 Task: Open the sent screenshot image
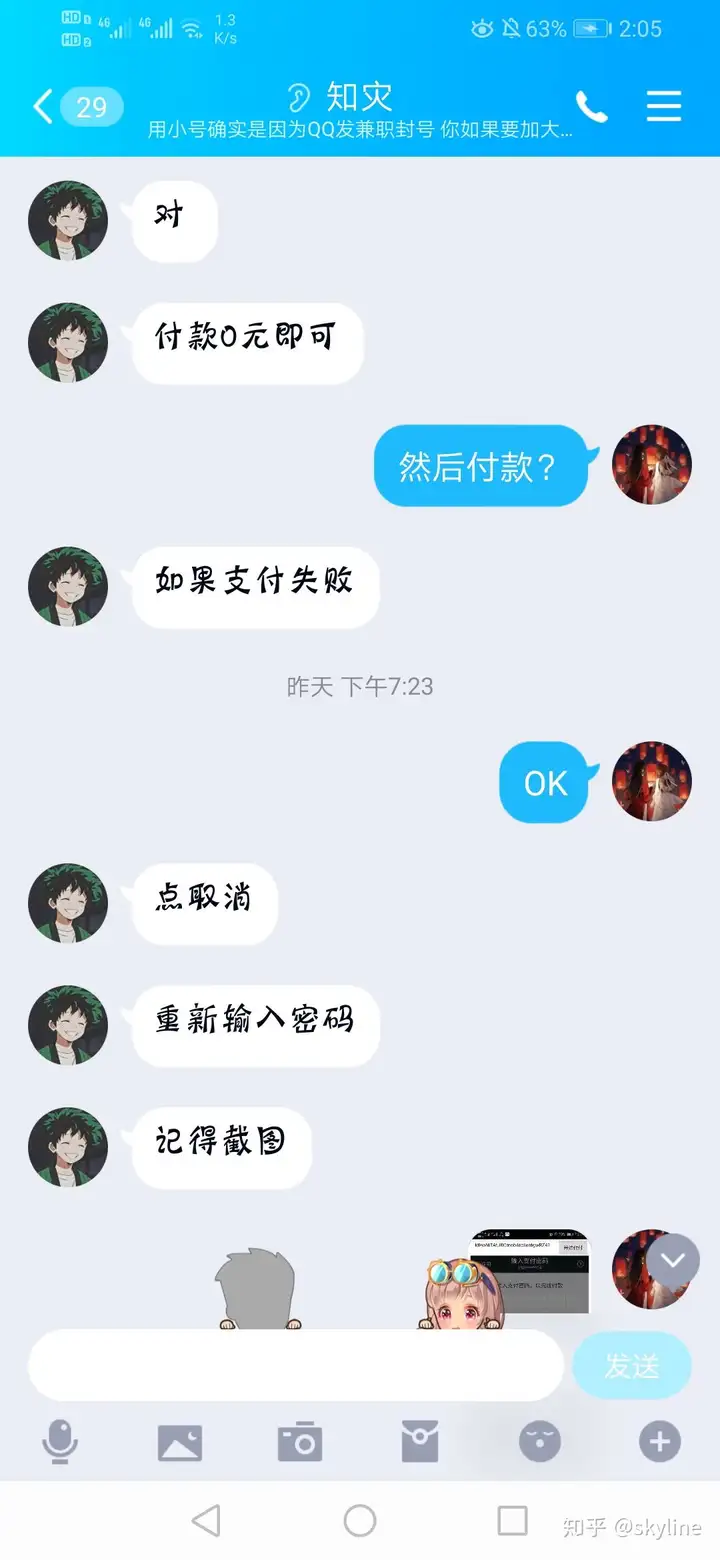(530, 1272)
